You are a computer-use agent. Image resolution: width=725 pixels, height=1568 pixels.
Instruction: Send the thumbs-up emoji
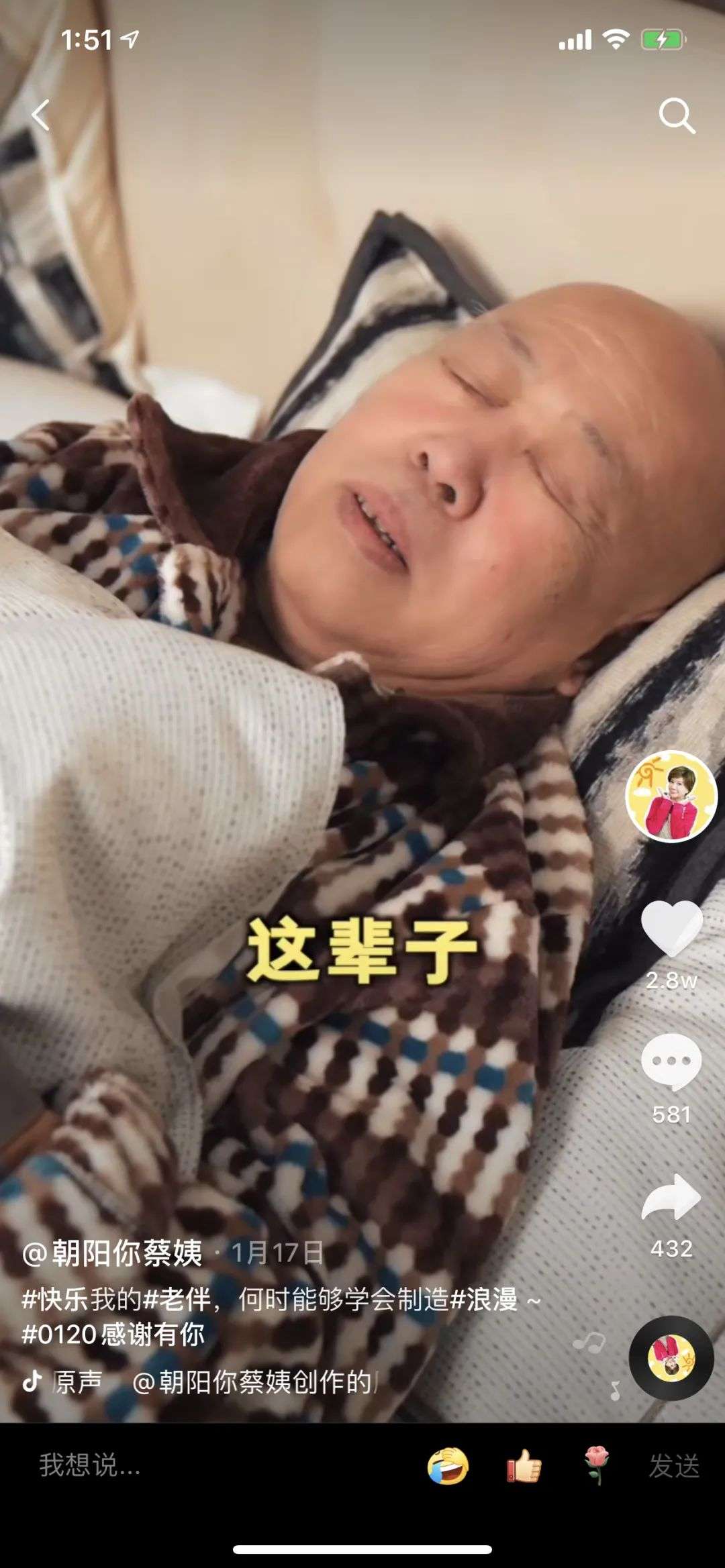(x=524, y=1465)
